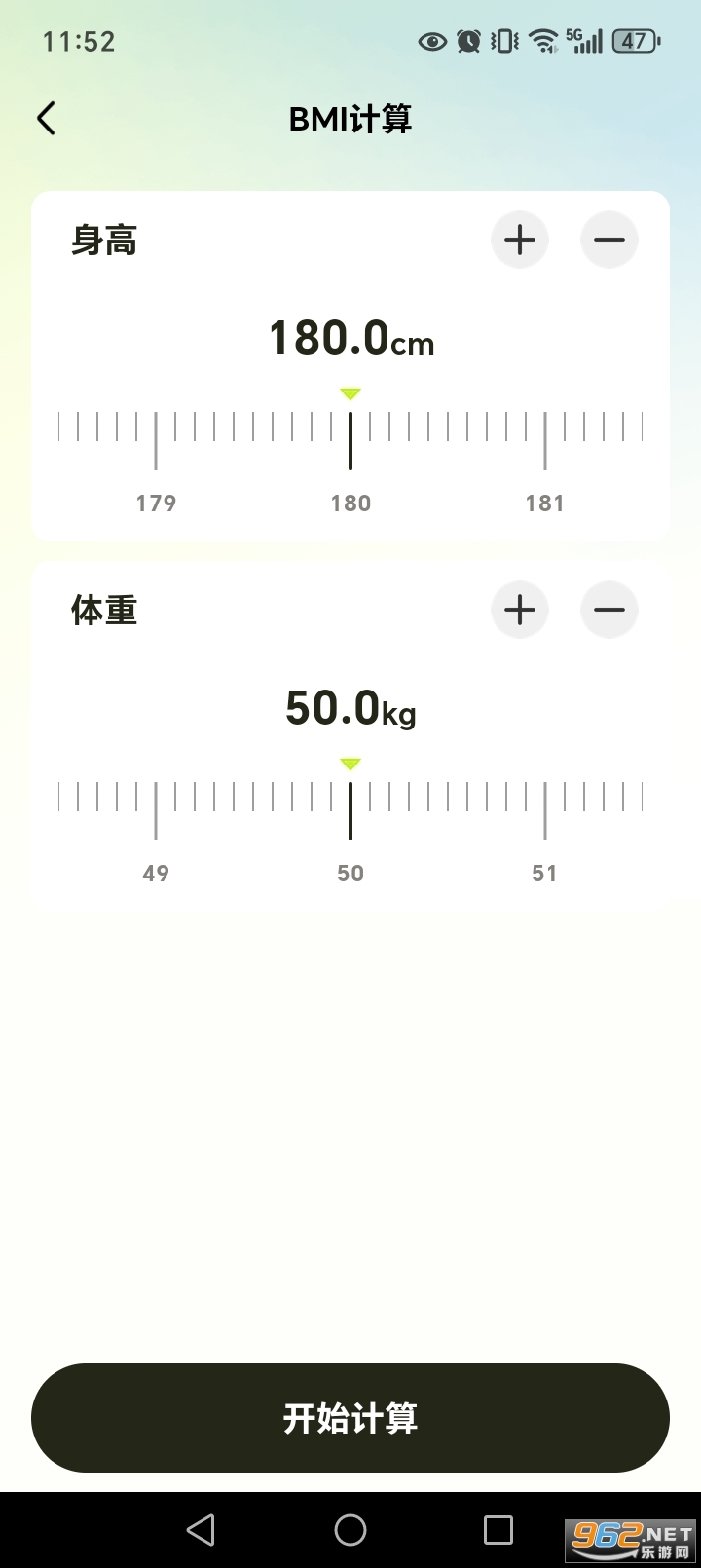Tap the plus icon to increase 体重
The image size is (701, 1568).
pyautogui.click(x=519, y=610)
